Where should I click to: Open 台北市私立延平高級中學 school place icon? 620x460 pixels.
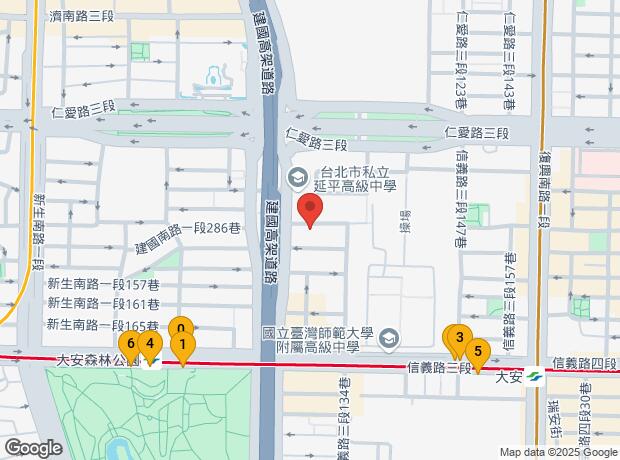click(297, 177)
